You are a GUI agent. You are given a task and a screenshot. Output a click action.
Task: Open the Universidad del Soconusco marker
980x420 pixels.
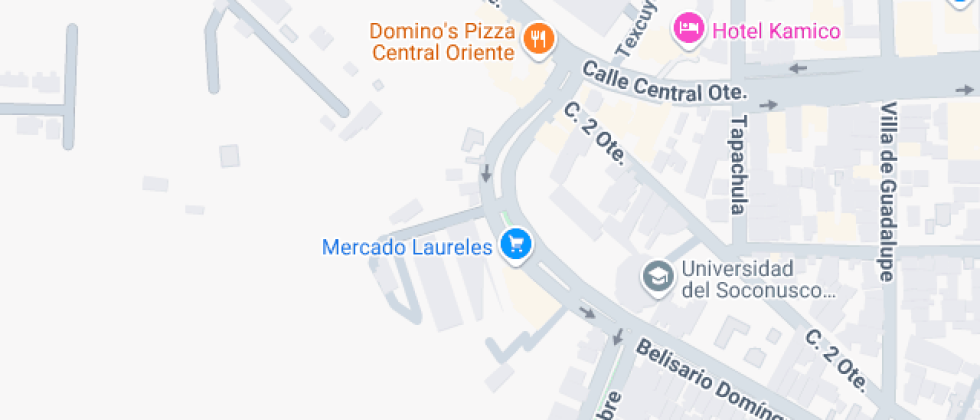[658, 276]
